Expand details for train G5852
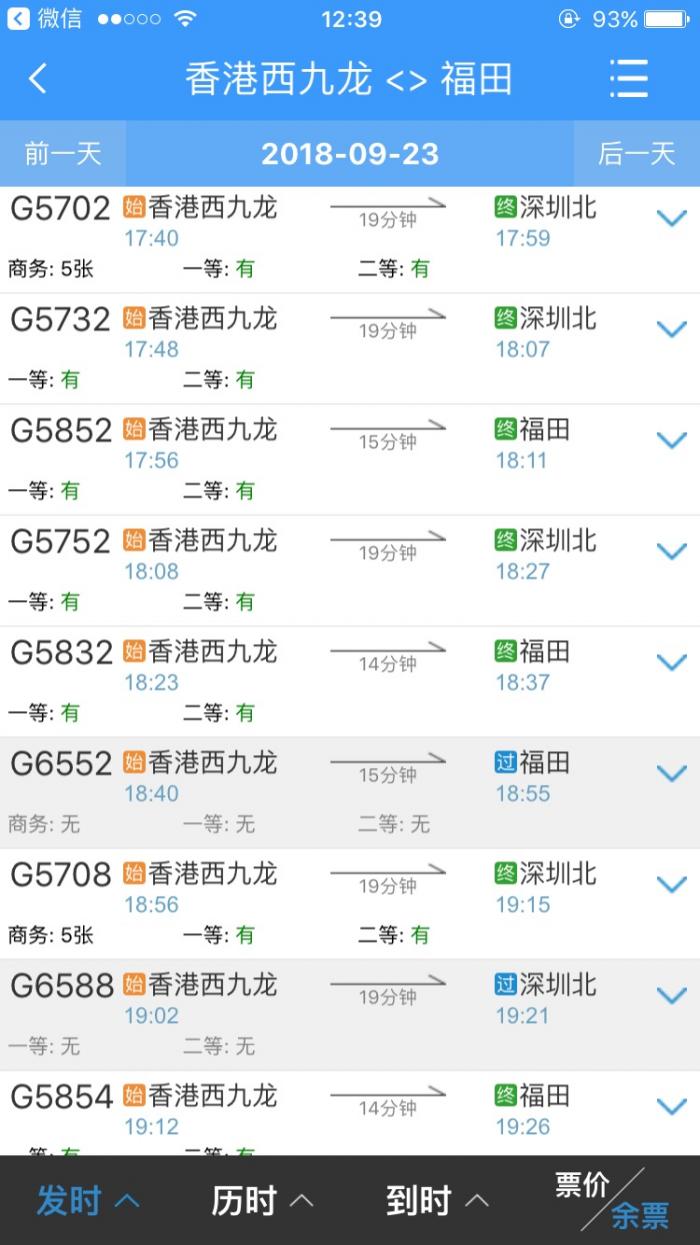 671,440
